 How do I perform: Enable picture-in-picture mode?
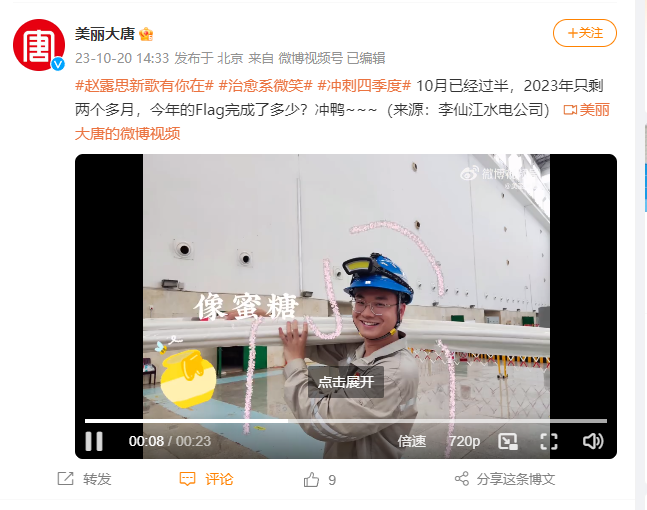tap(508, 441)
